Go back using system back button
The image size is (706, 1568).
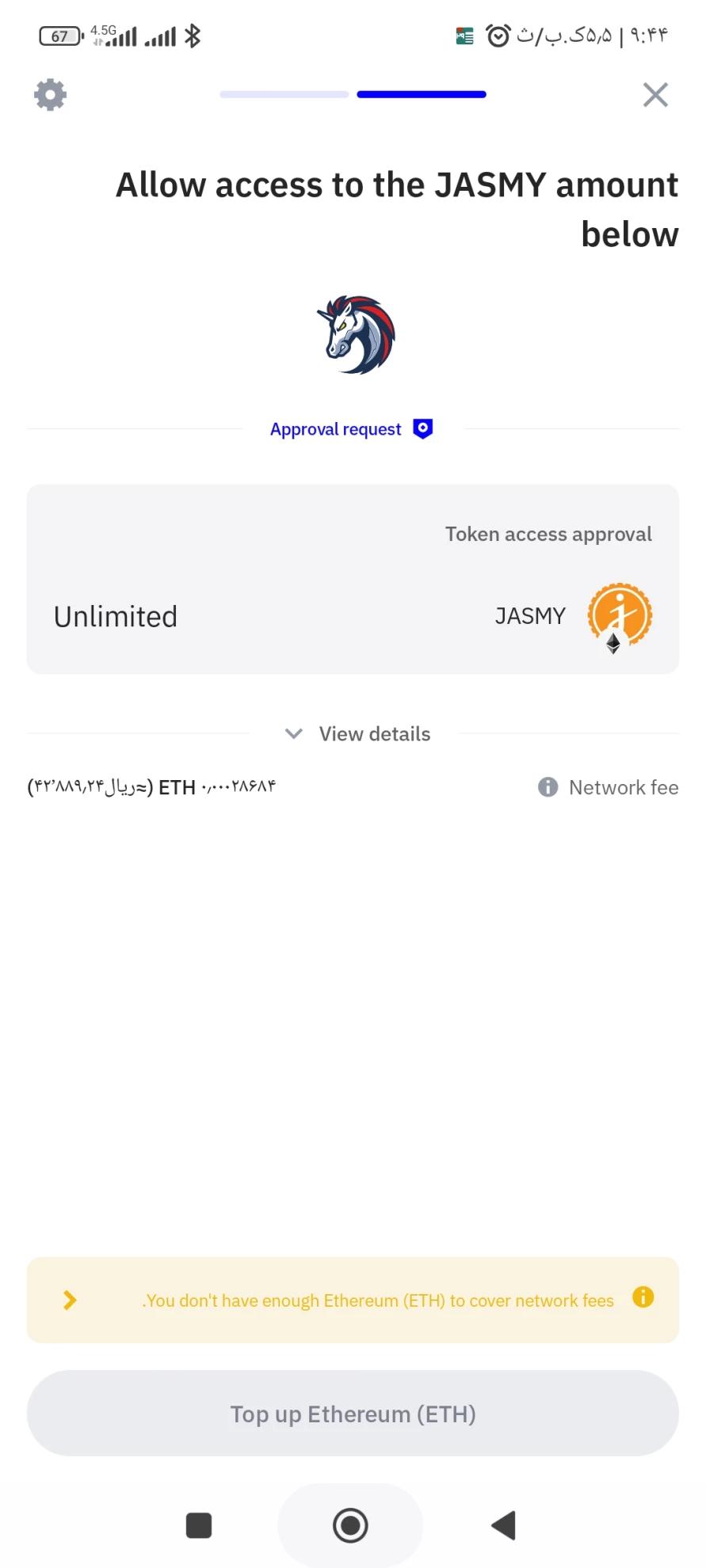(503, 1525)
